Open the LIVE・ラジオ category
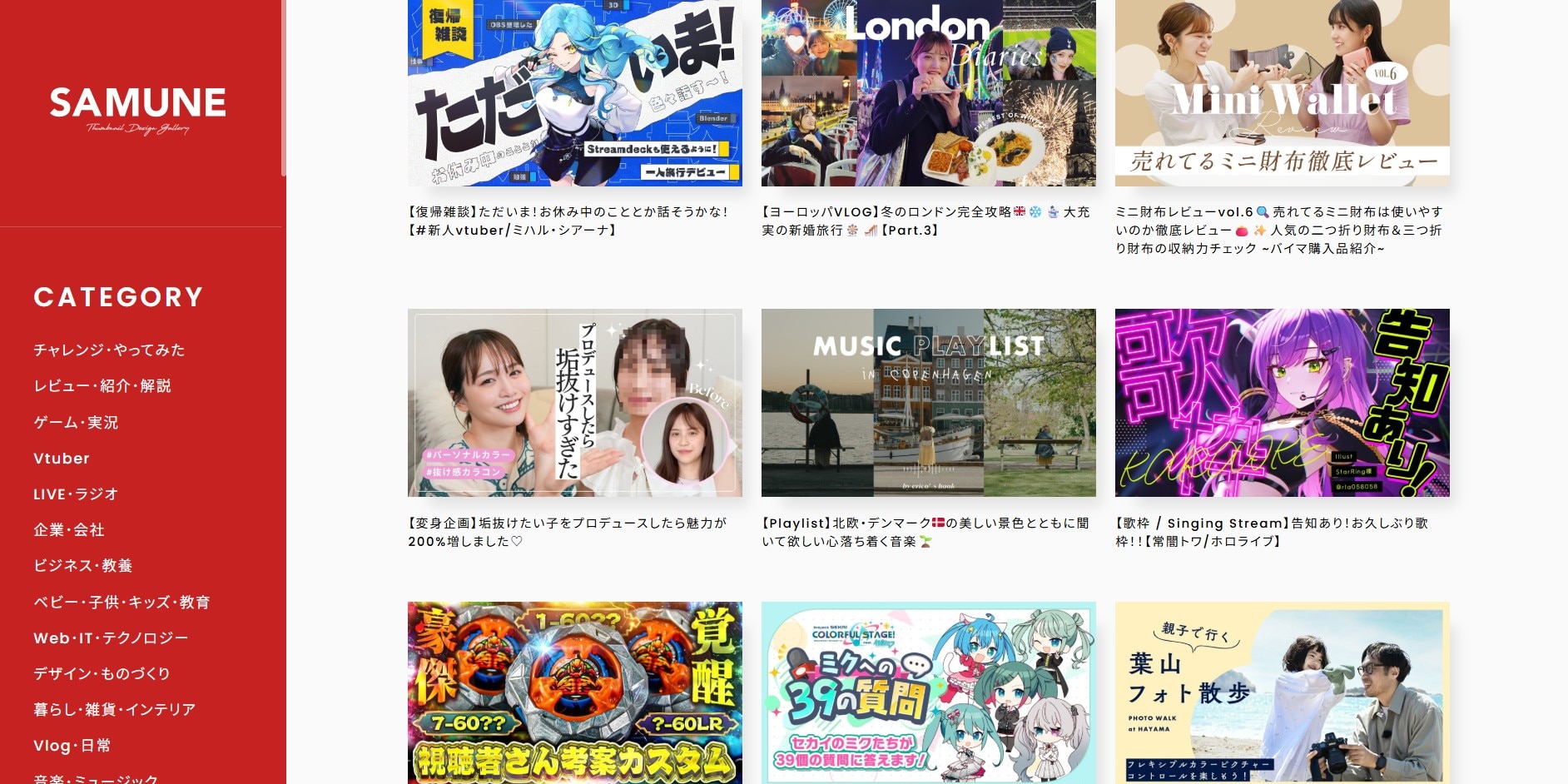This screenshot has width=1568, height=784. click(x=76, y=494)
